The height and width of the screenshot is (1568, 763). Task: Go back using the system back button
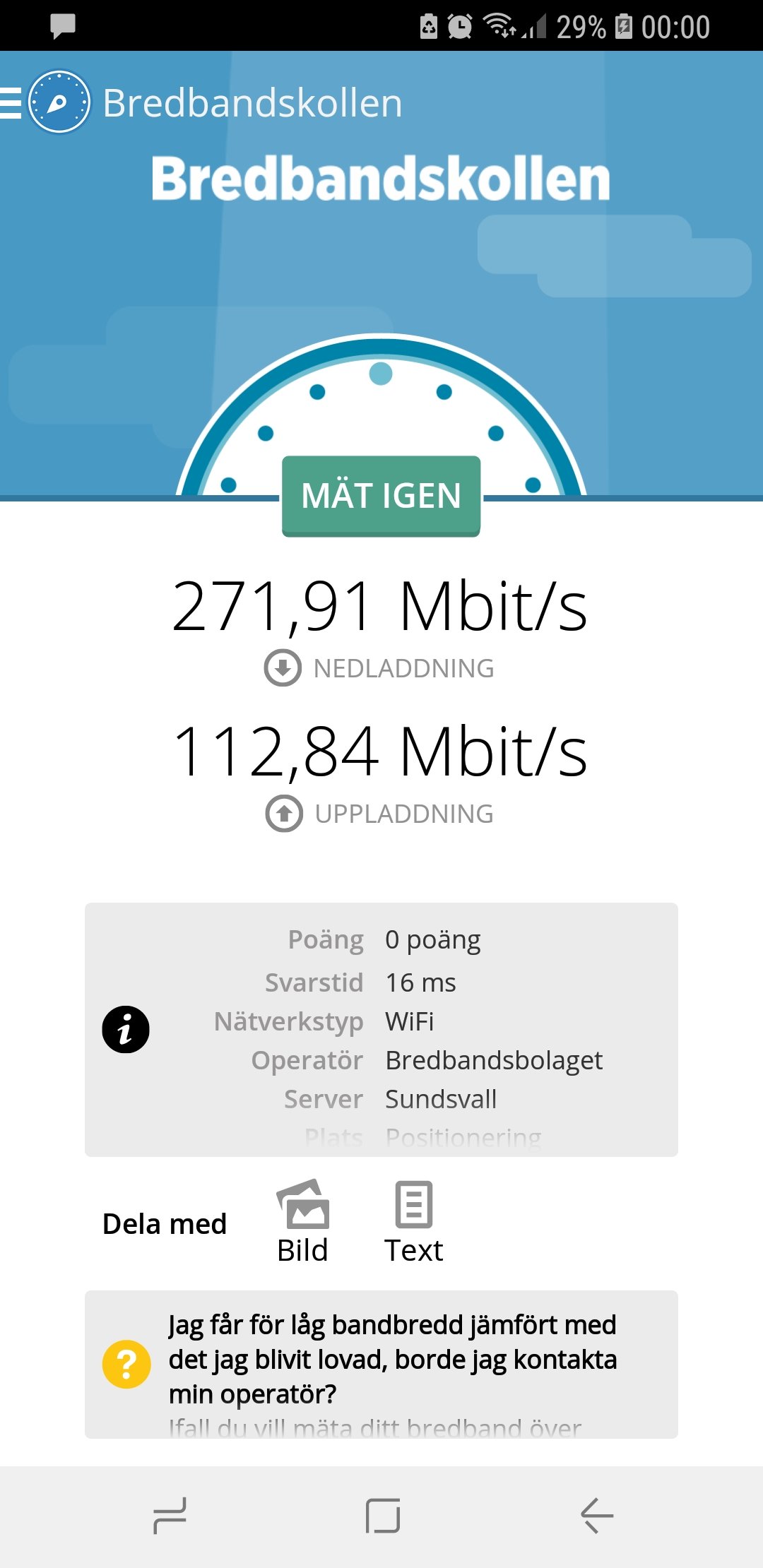pos(596,1516)
